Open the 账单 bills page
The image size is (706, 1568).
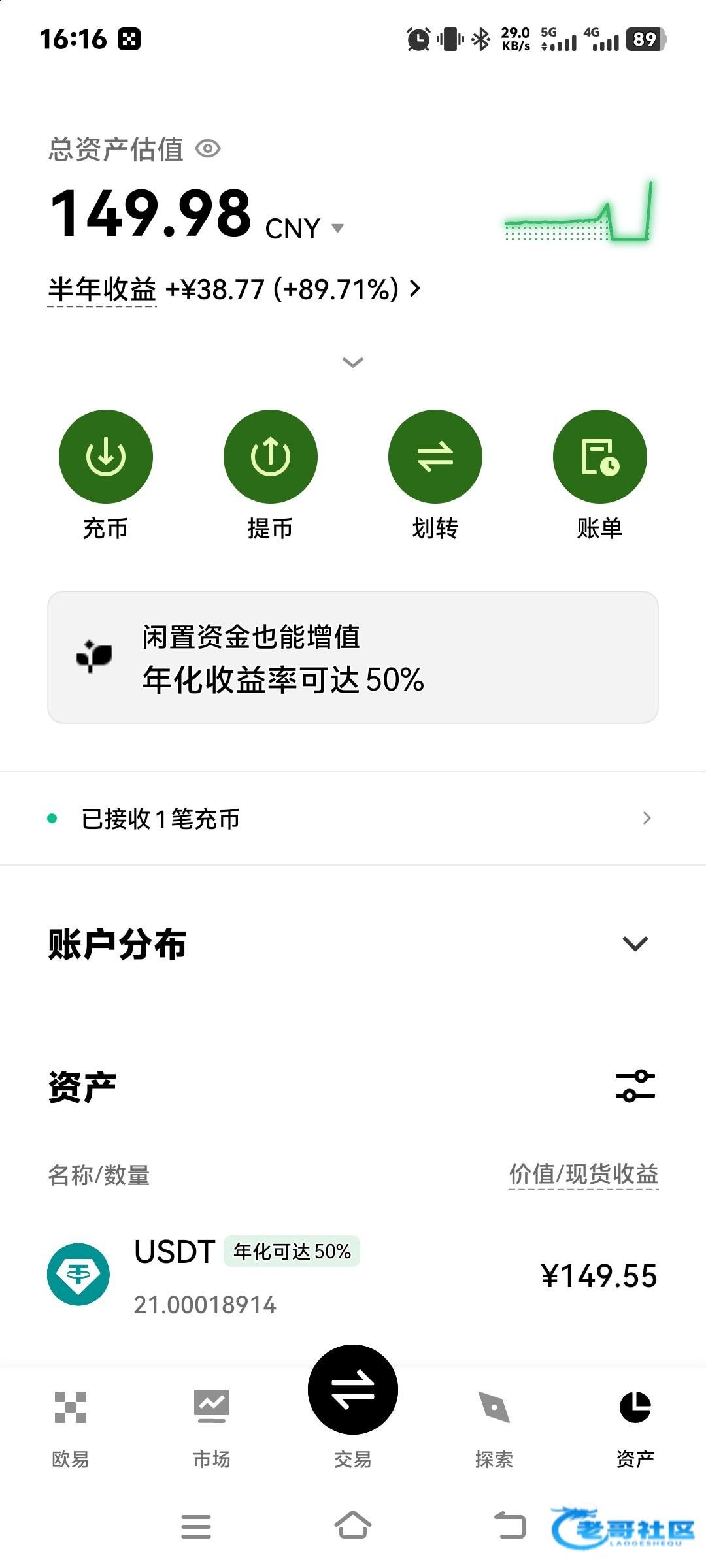click(600, 457)
